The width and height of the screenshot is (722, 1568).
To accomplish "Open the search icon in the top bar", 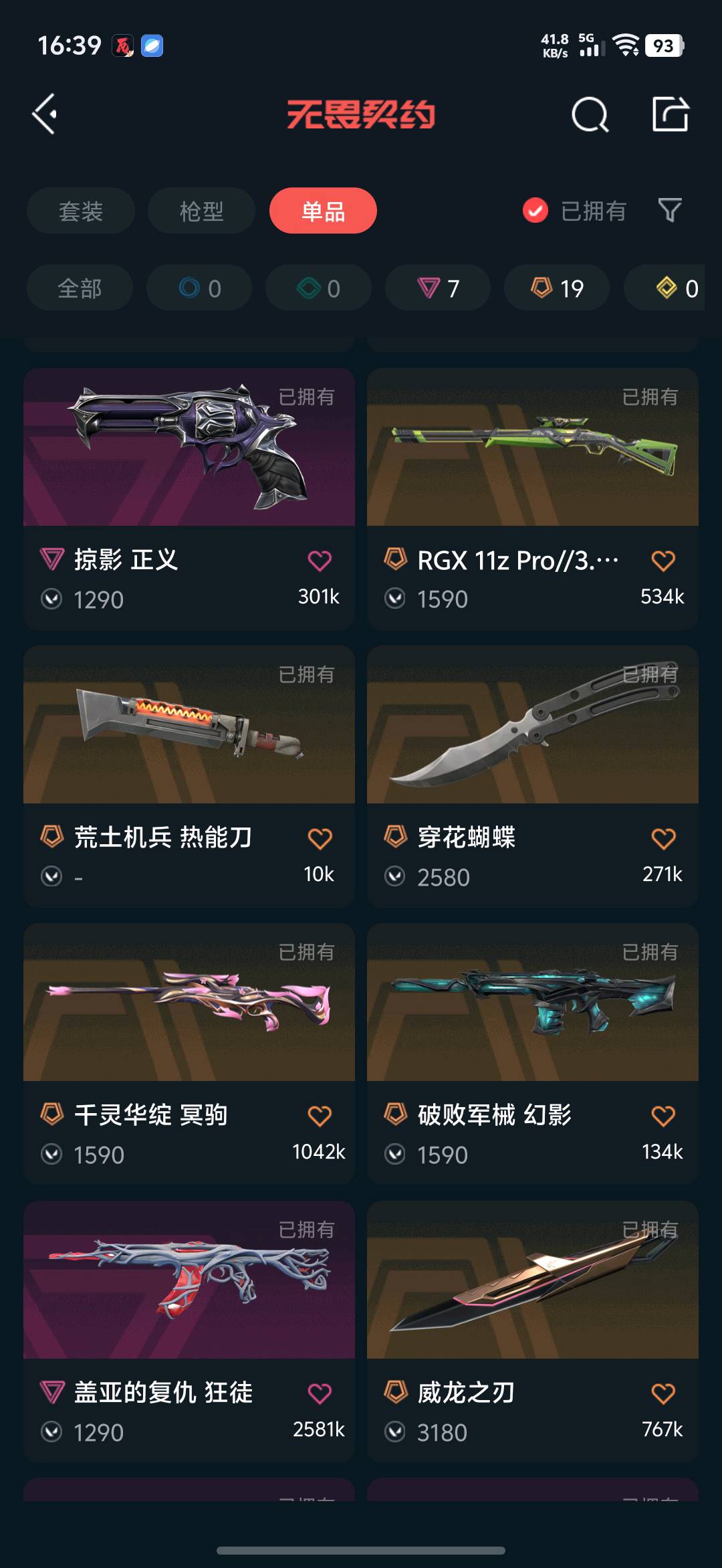I will click(x=590, y=115).
